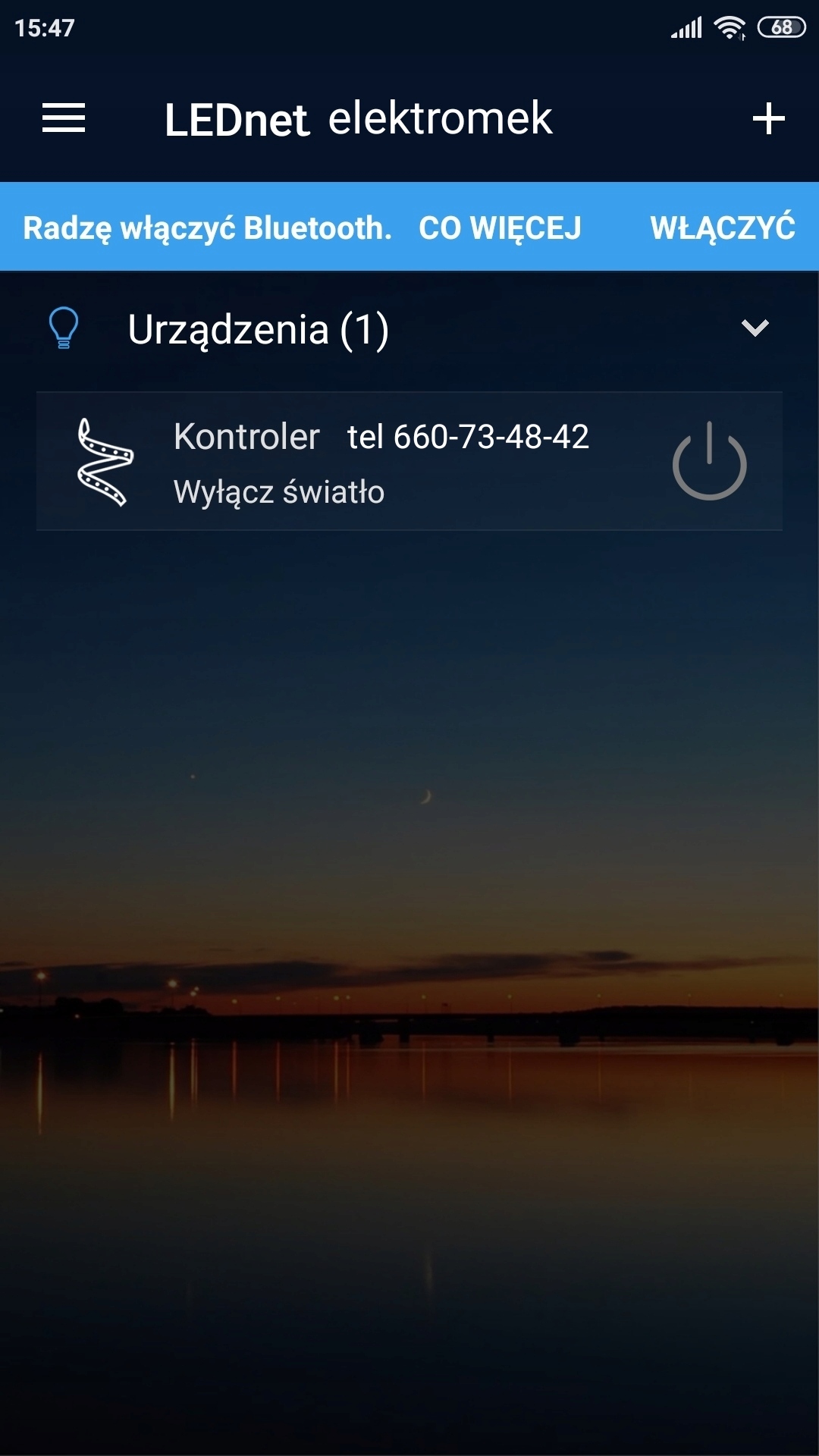Collapse the Urządzenia (1) section

click(755, 328)
